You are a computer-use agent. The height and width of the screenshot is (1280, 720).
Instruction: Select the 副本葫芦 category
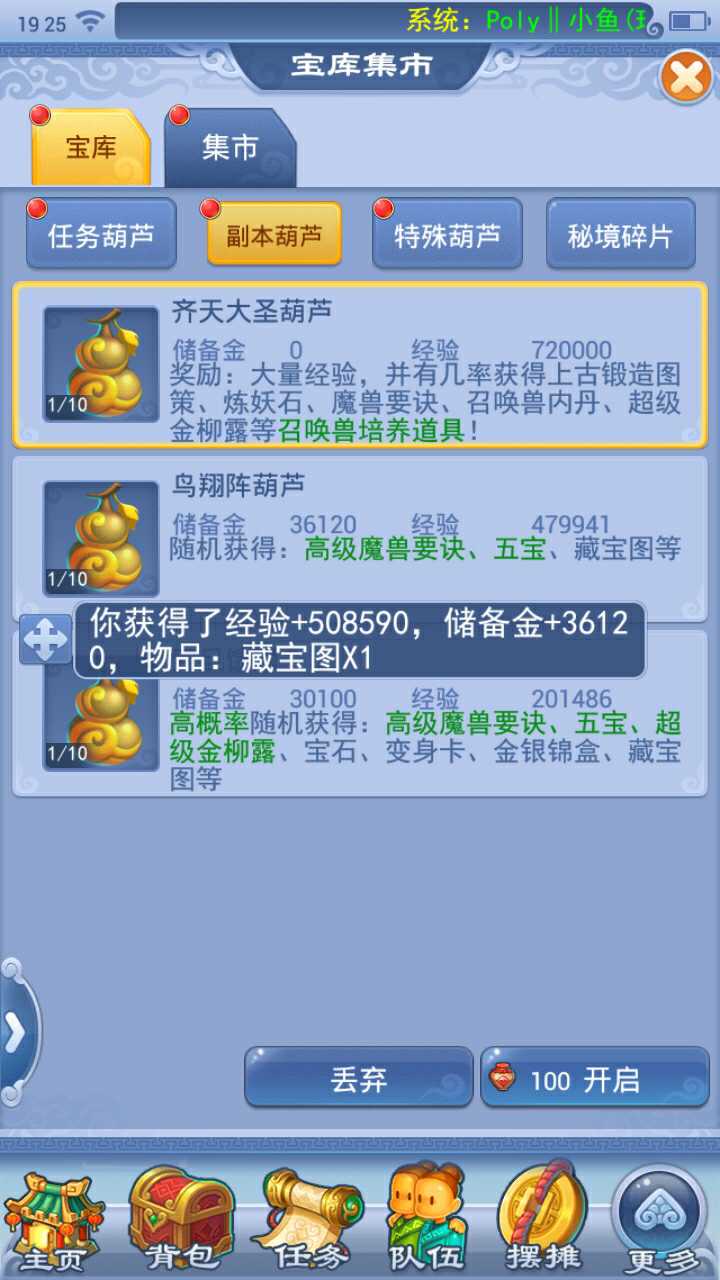(274, 236)
